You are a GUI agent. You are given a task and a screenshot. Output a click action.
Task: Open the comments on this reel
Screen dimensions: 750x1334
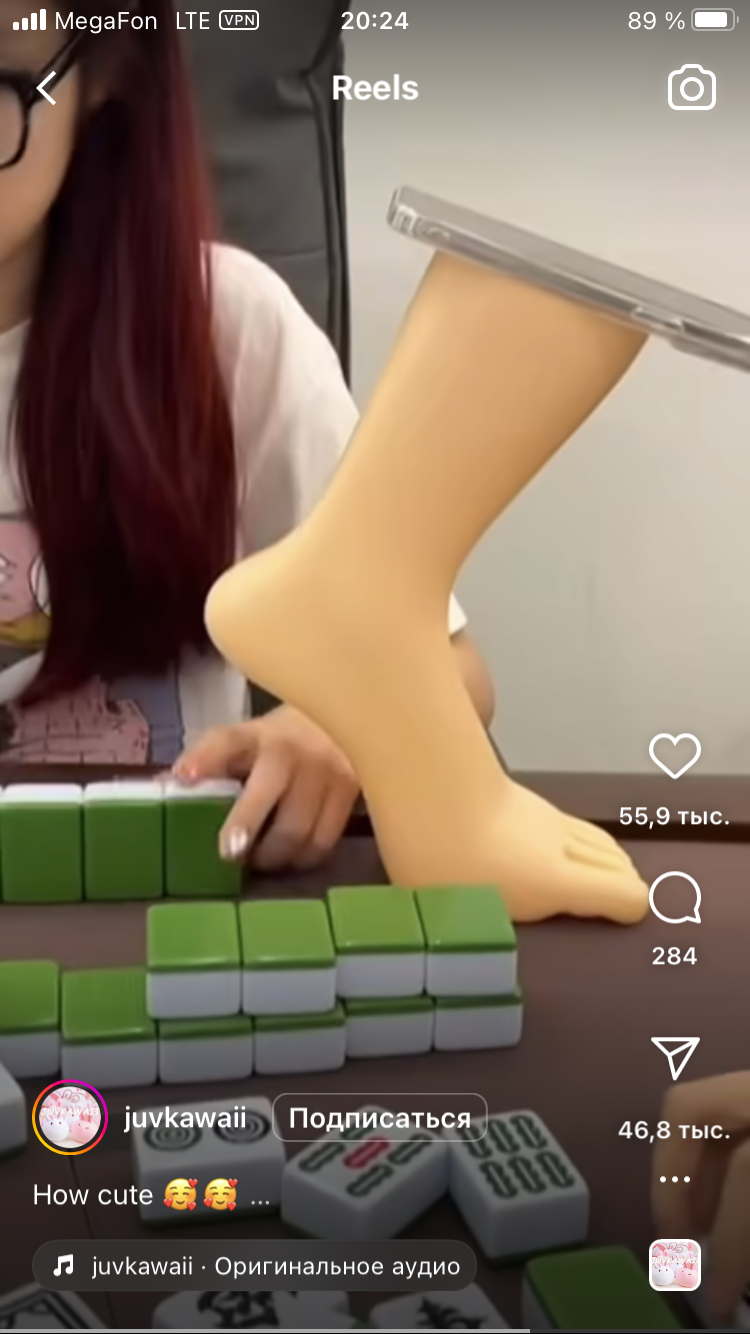pyautogui.click(x=675, y=897)
